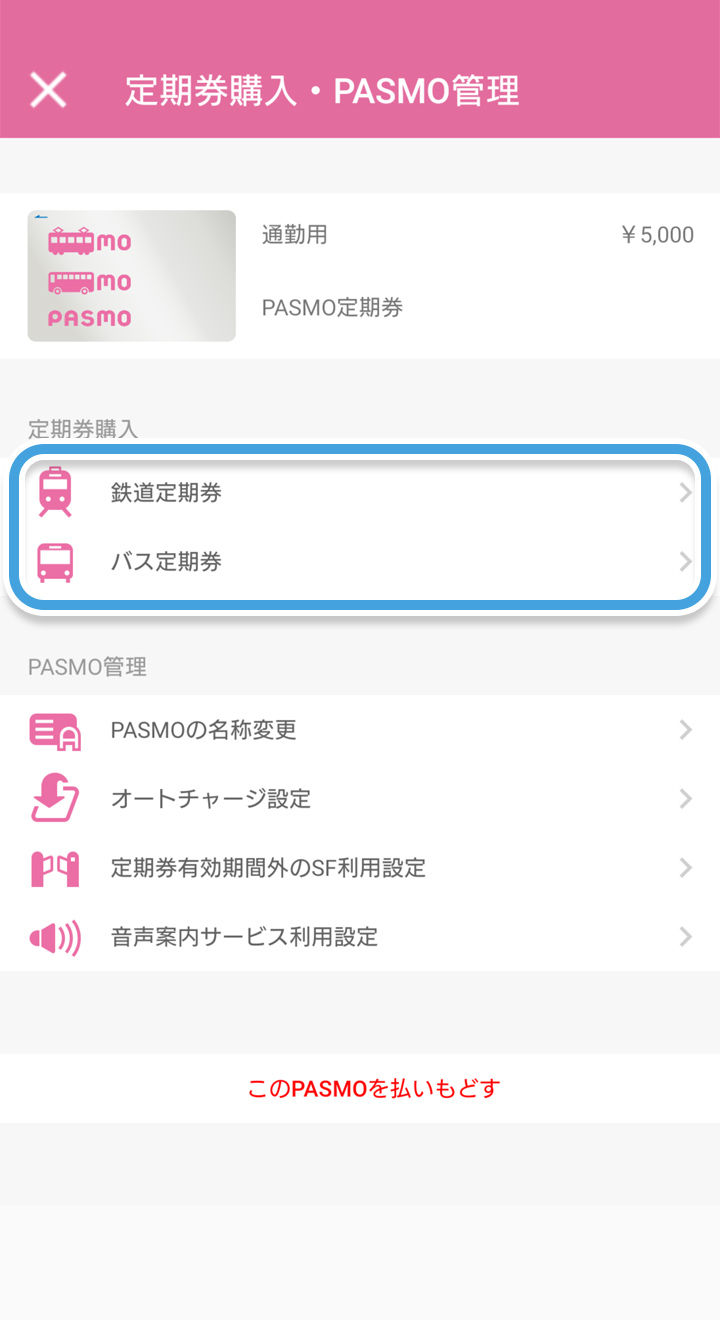Open 鉄道定期券 using its chevron arrow
Viewport: 720px width, 1320px height.
coord(685,492)
